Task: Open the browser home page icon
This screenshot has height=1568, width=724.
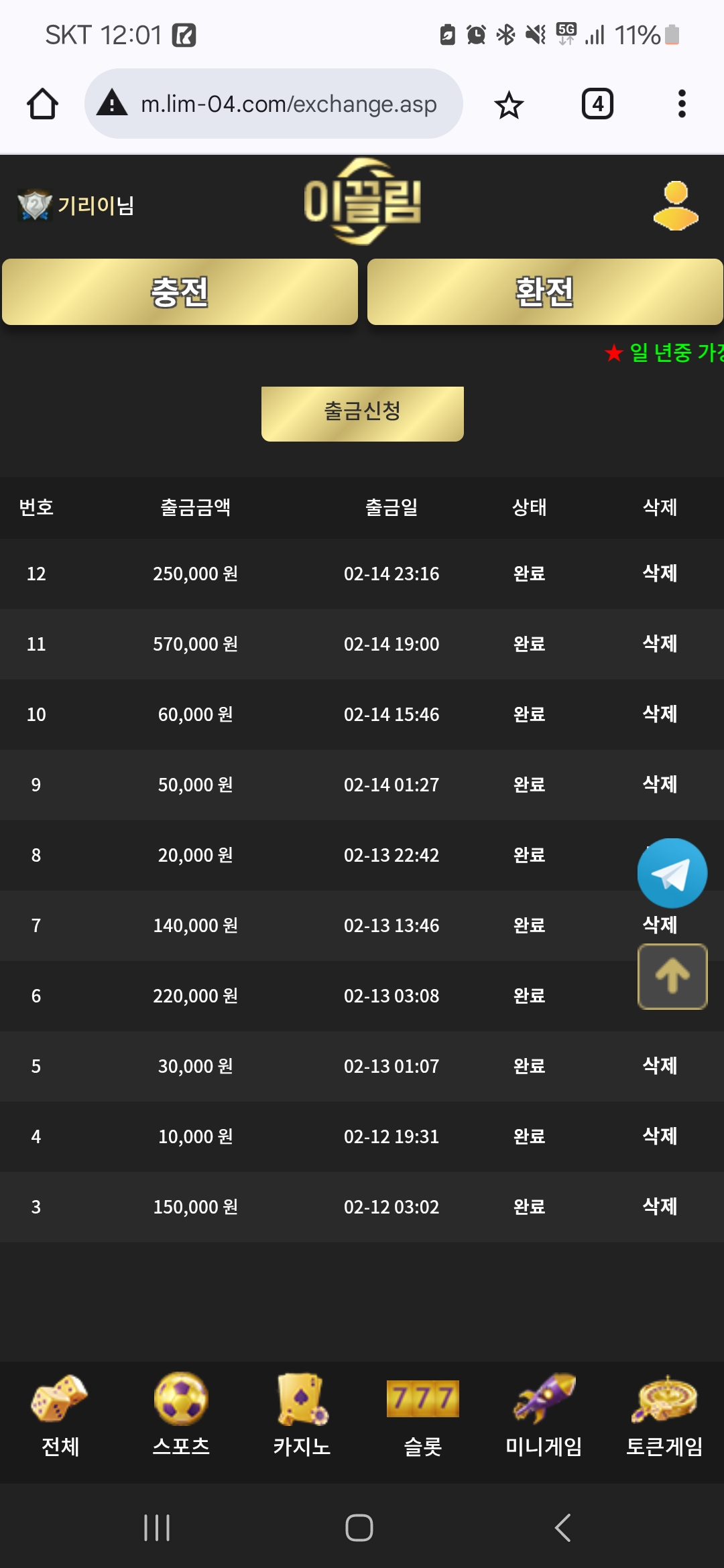Action: (42, 104)
